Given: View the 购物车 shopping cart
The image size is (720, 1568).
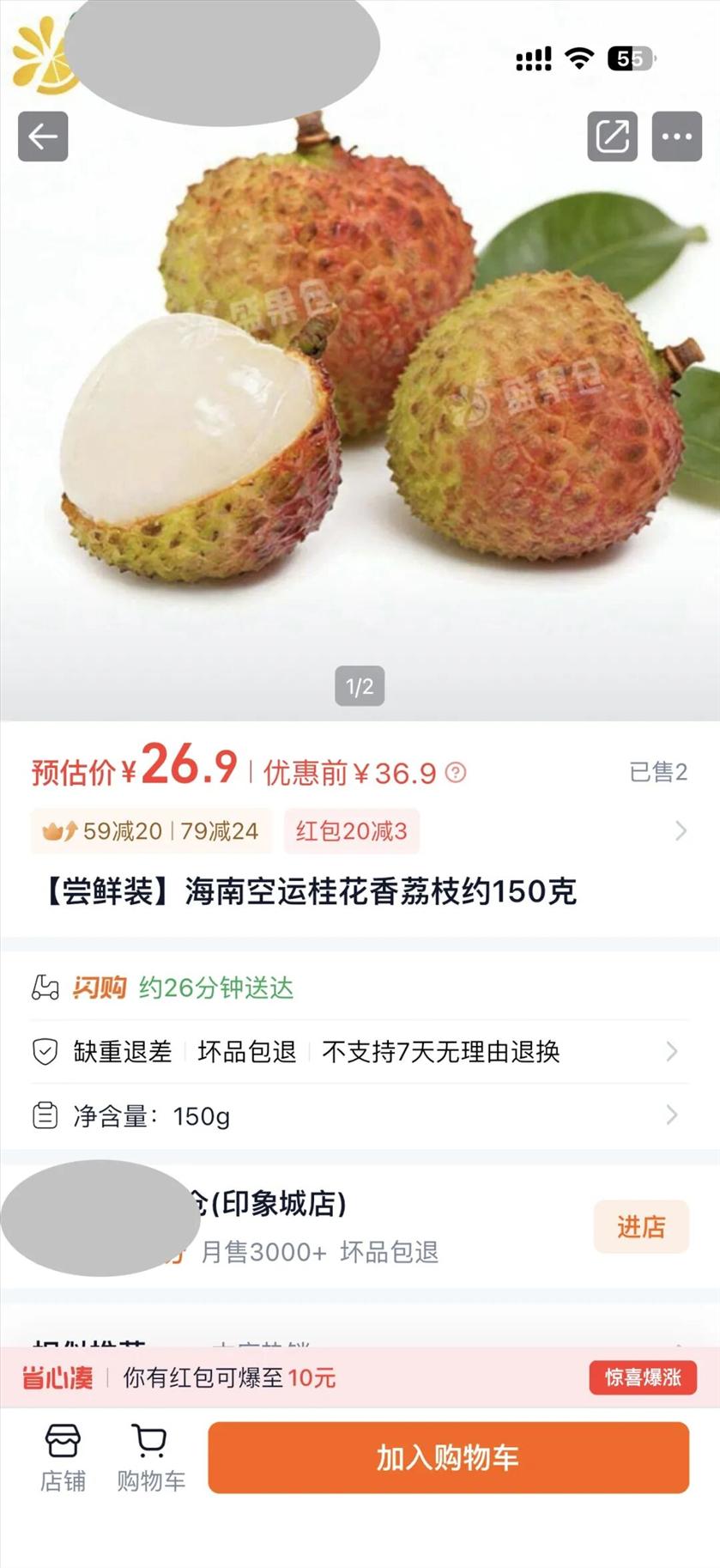Looking at the screenshot, I should [x=151, y=1457].
